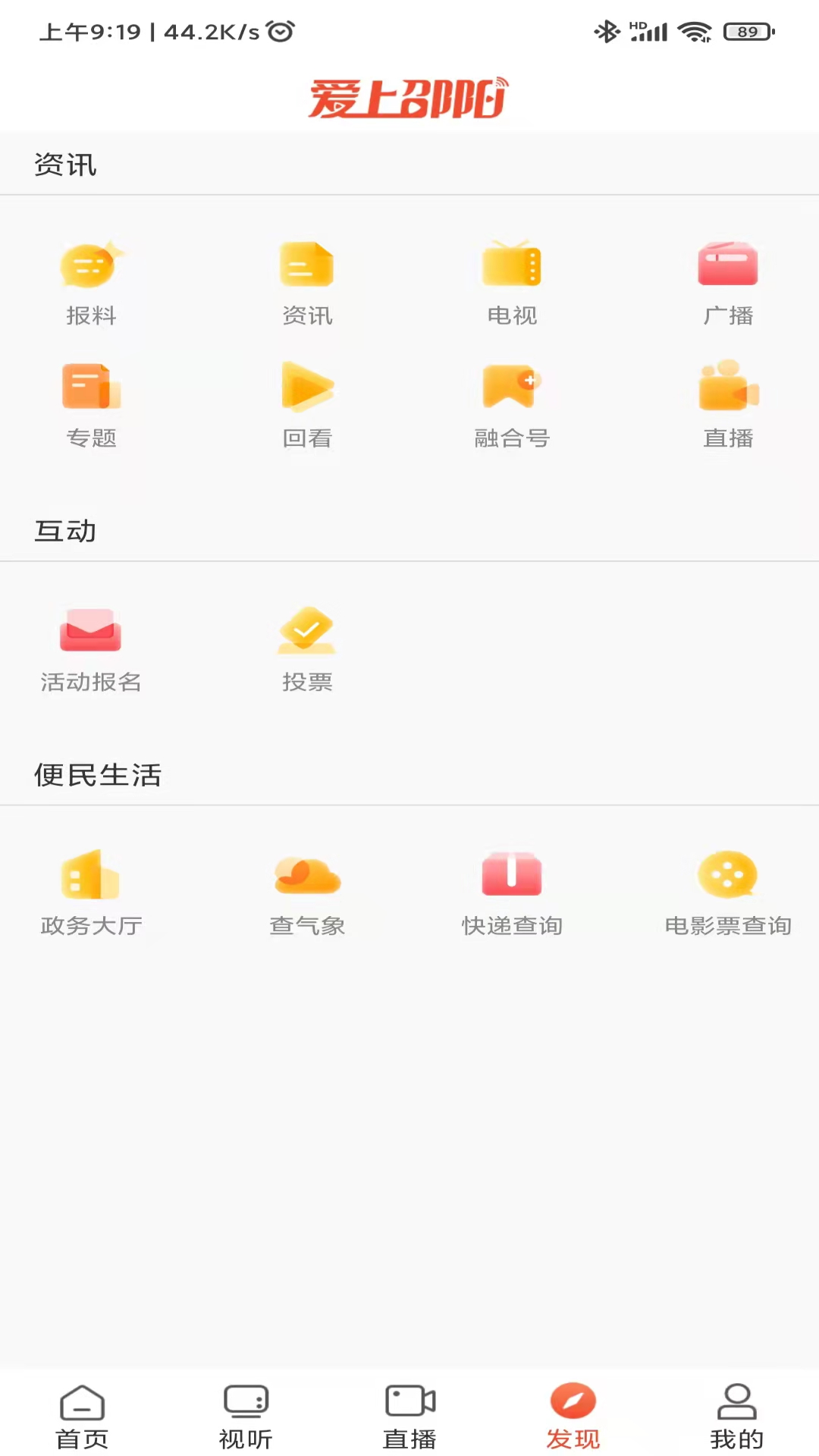Open the 广播 radio section
The width and height of the screenshot is (819, 1456).
pos(727,281)
